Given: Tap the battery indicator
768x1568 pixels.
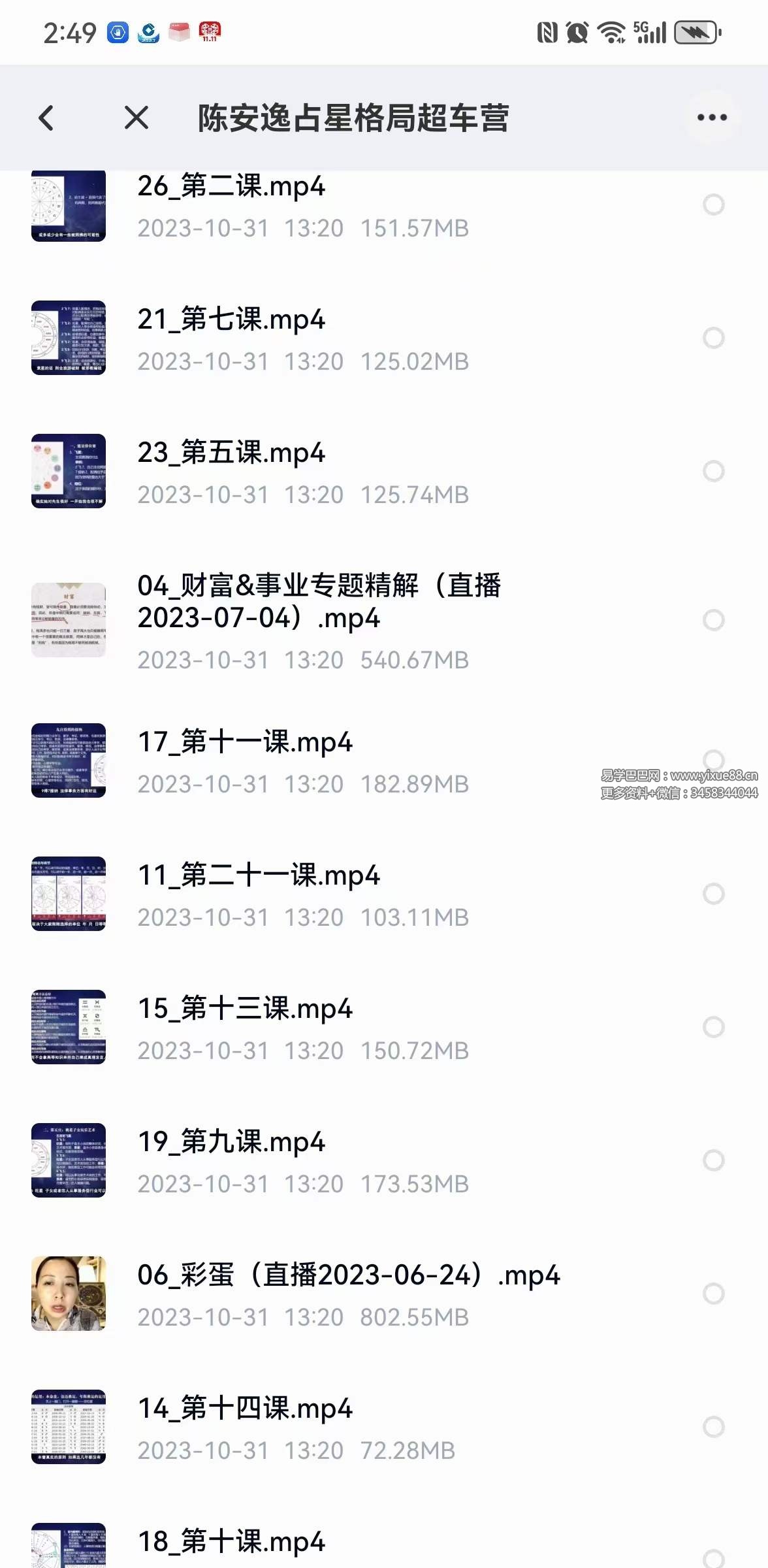Looking at the screenshot, I should tap(694, 32).
